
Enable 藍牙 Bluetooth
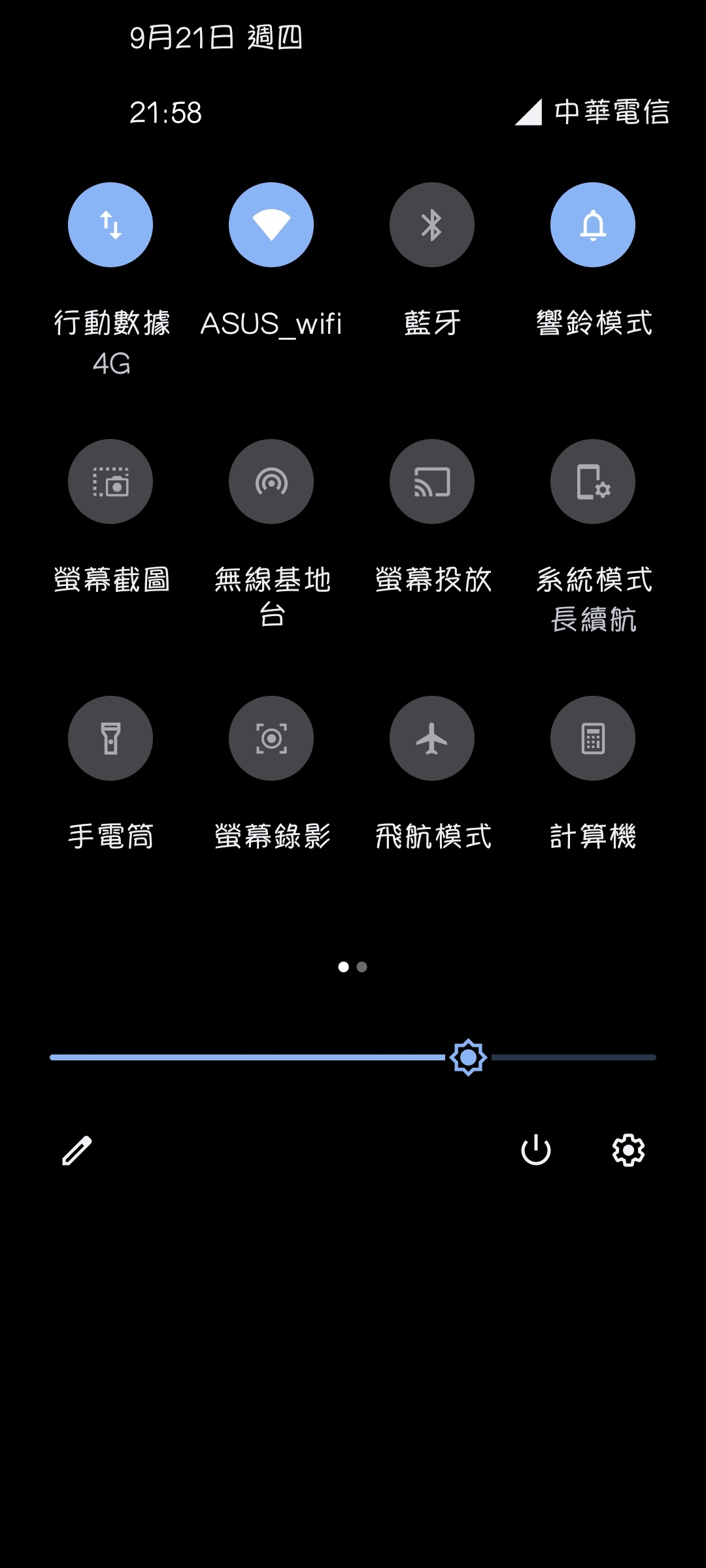click(432, 225)
